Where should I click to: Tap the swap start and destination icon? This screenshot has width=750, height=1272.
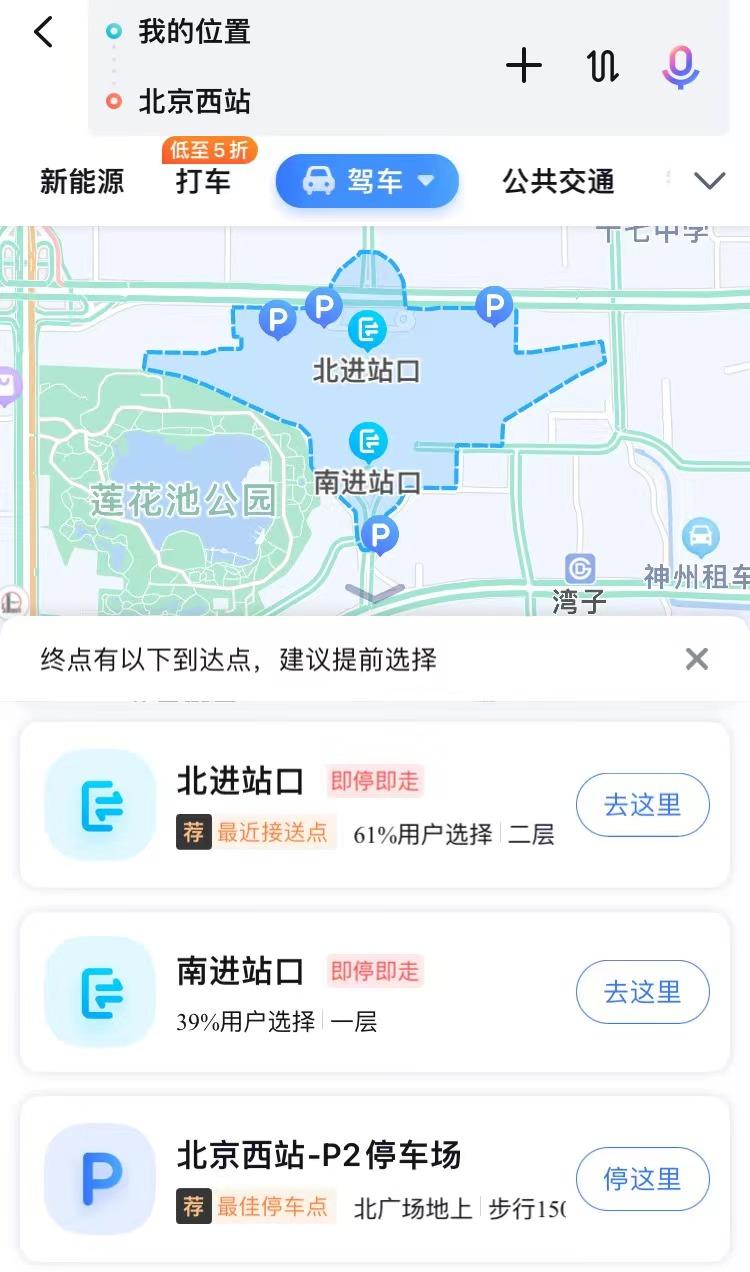[x=602, y=67]
